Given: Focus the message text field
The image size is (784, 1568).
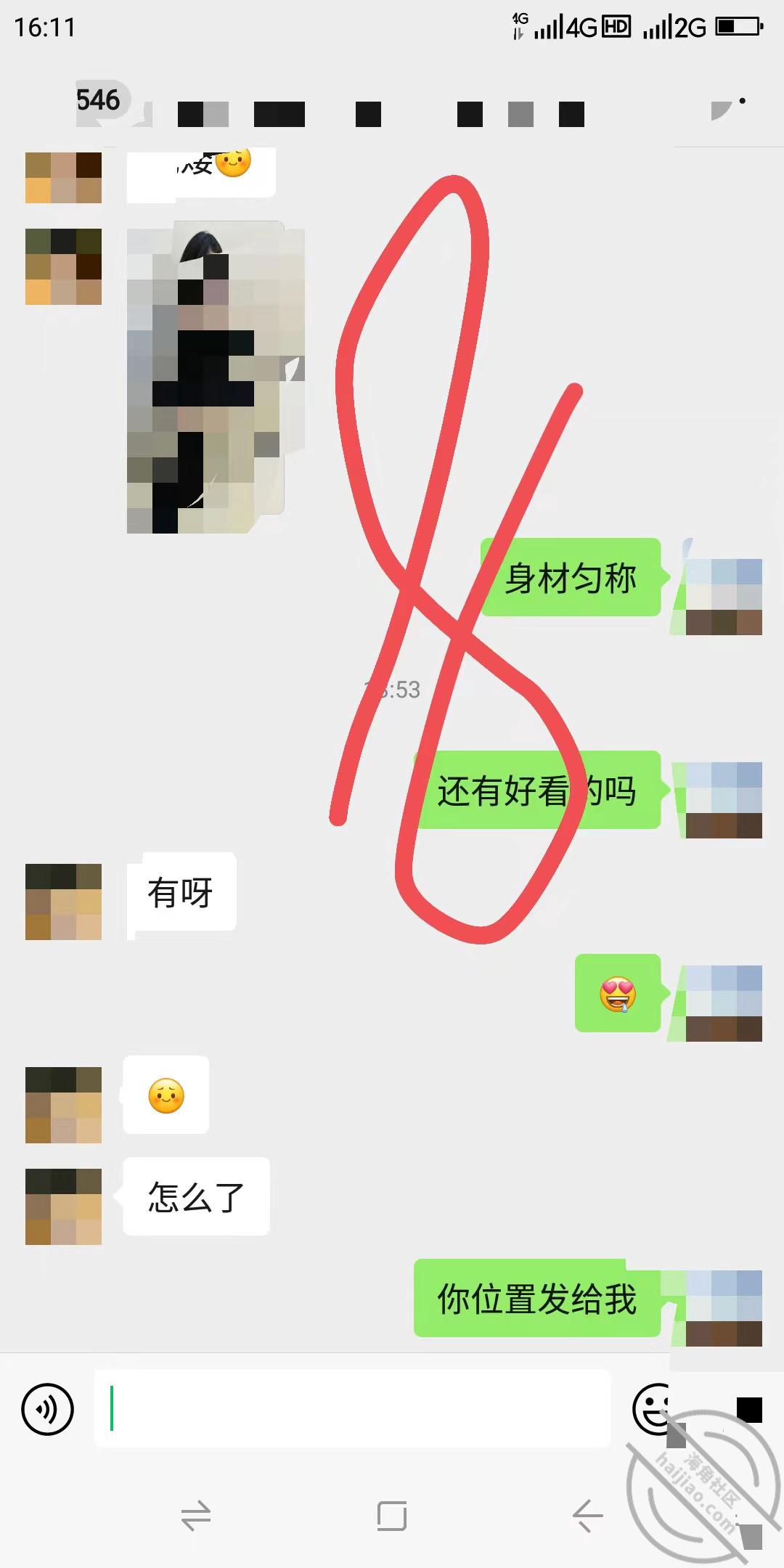Looking at the screenshot, I should 353,1409.
